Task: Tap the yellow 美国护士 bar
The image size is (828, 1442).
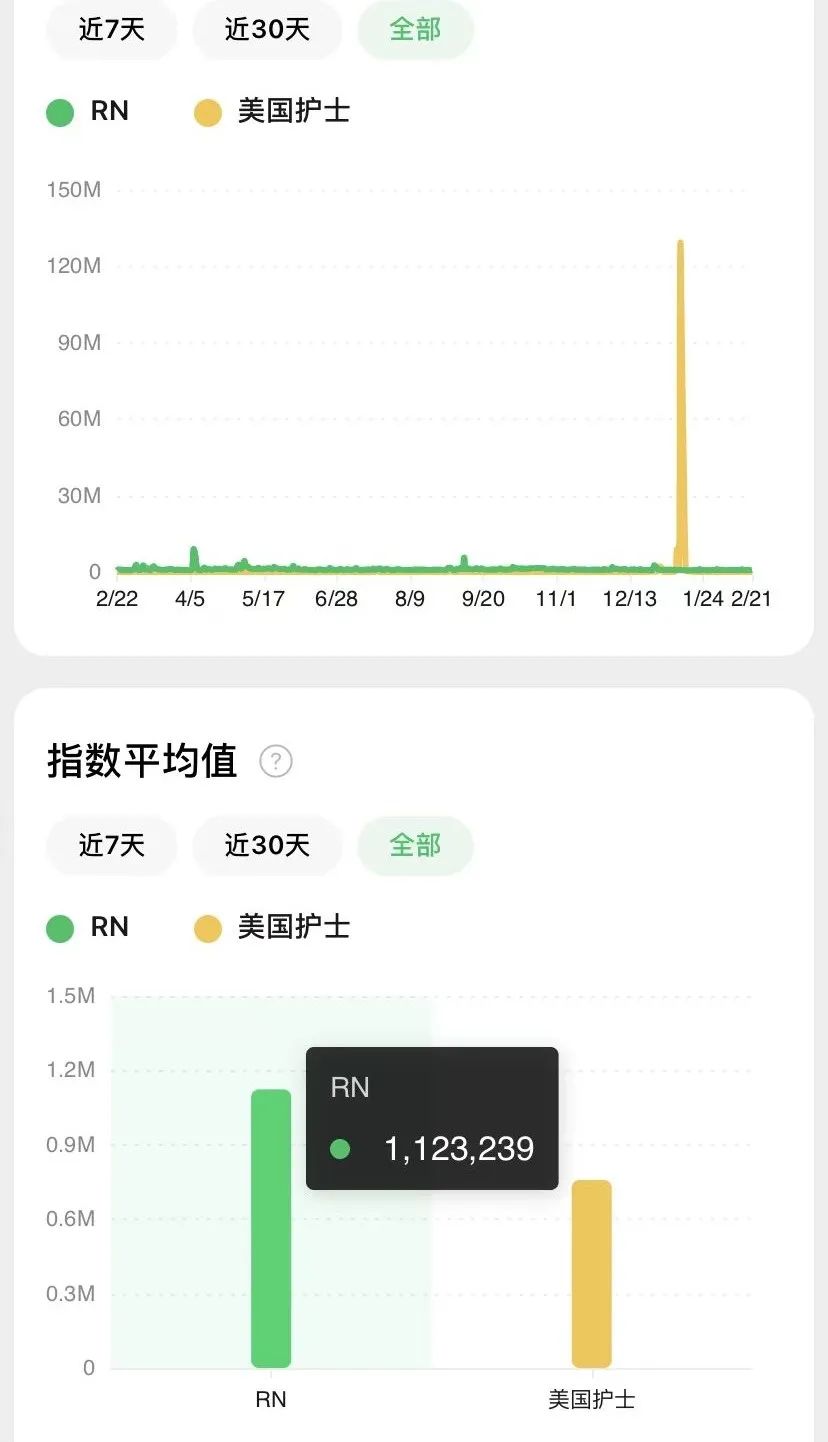Action: 592,1274
